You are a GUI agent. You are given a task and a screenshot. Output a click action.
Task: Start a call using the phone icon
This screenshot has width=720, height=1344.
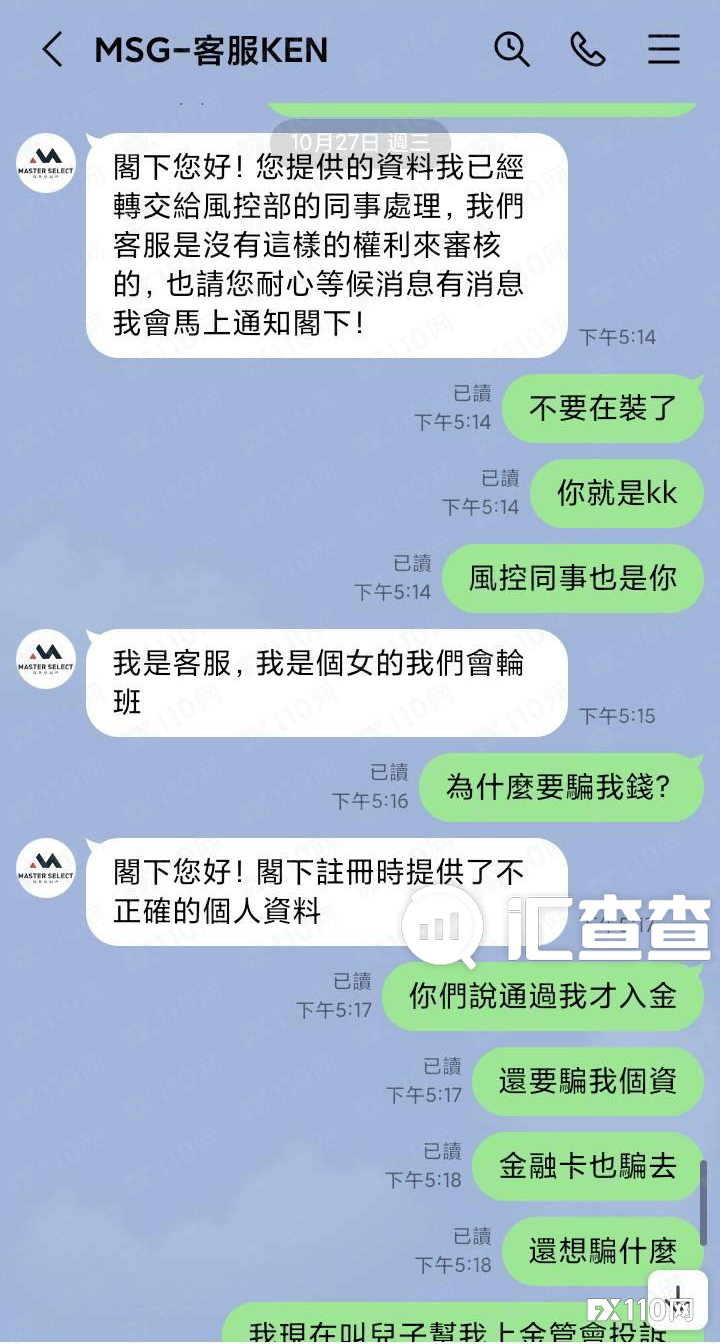[588, 50]
